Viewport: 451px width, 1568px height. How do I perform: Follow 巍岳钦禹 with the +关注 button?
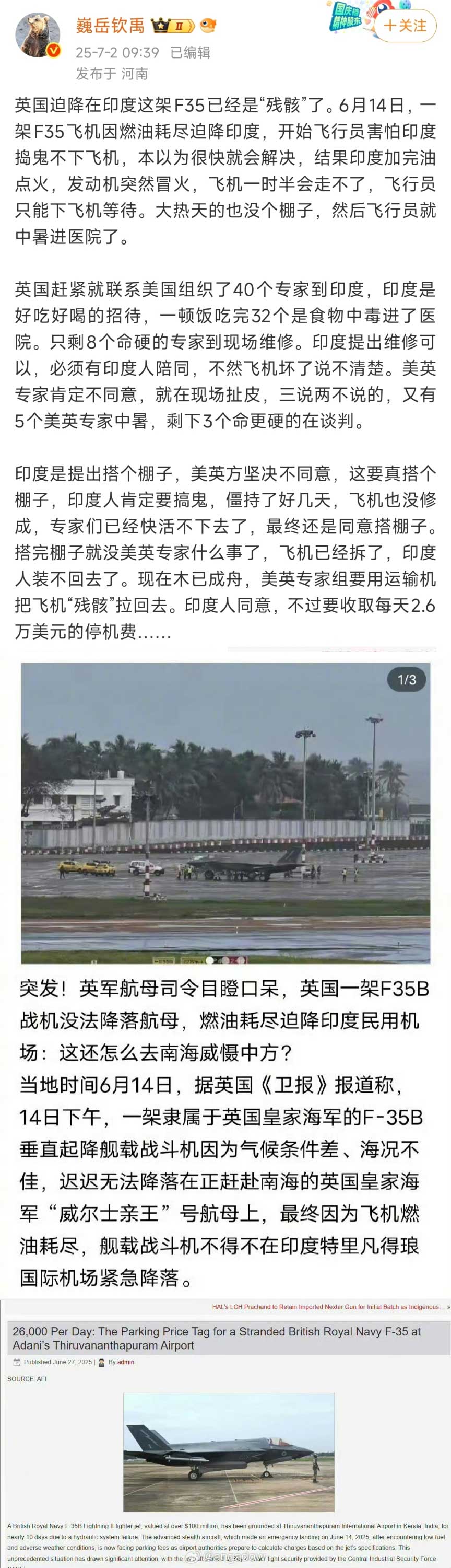406,26
